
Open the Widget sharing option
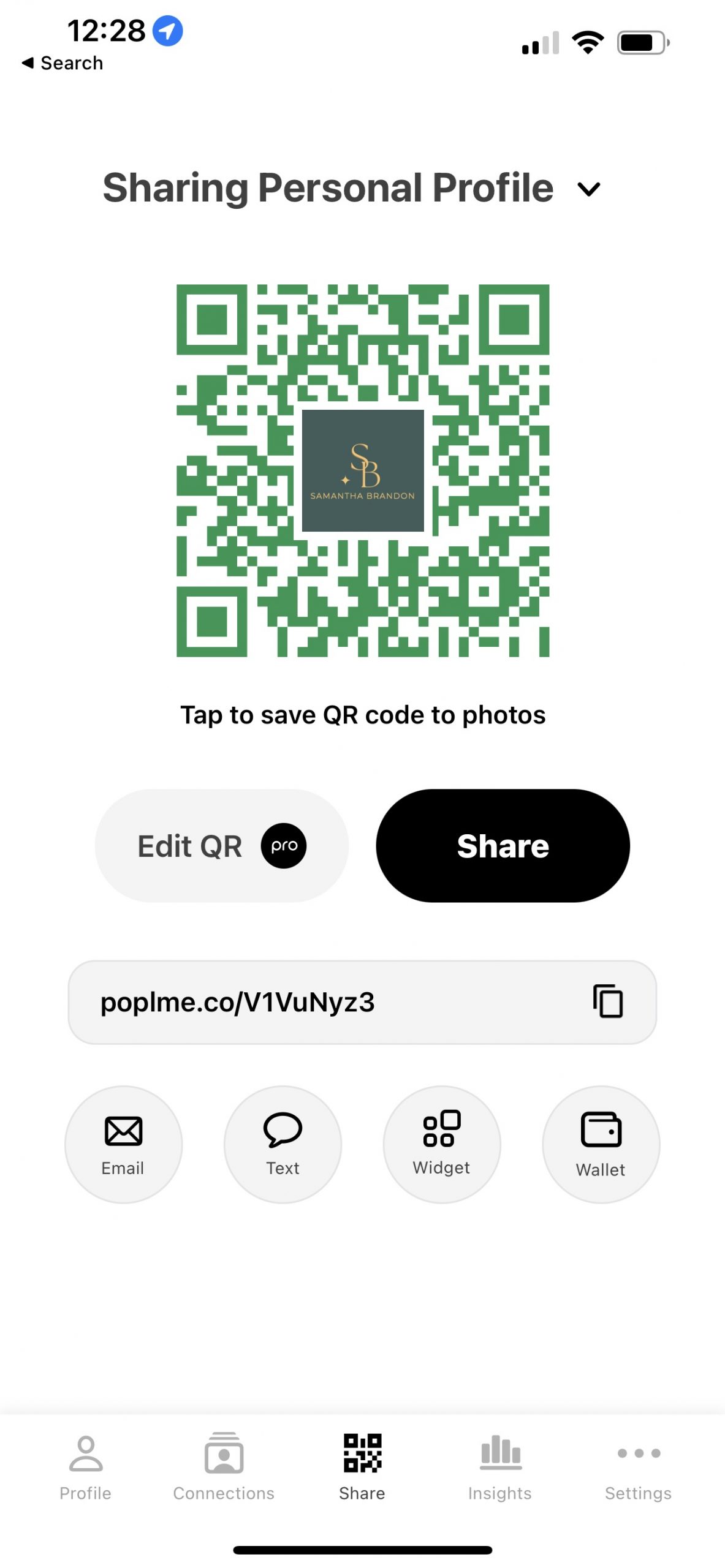tap(441, 1144)
